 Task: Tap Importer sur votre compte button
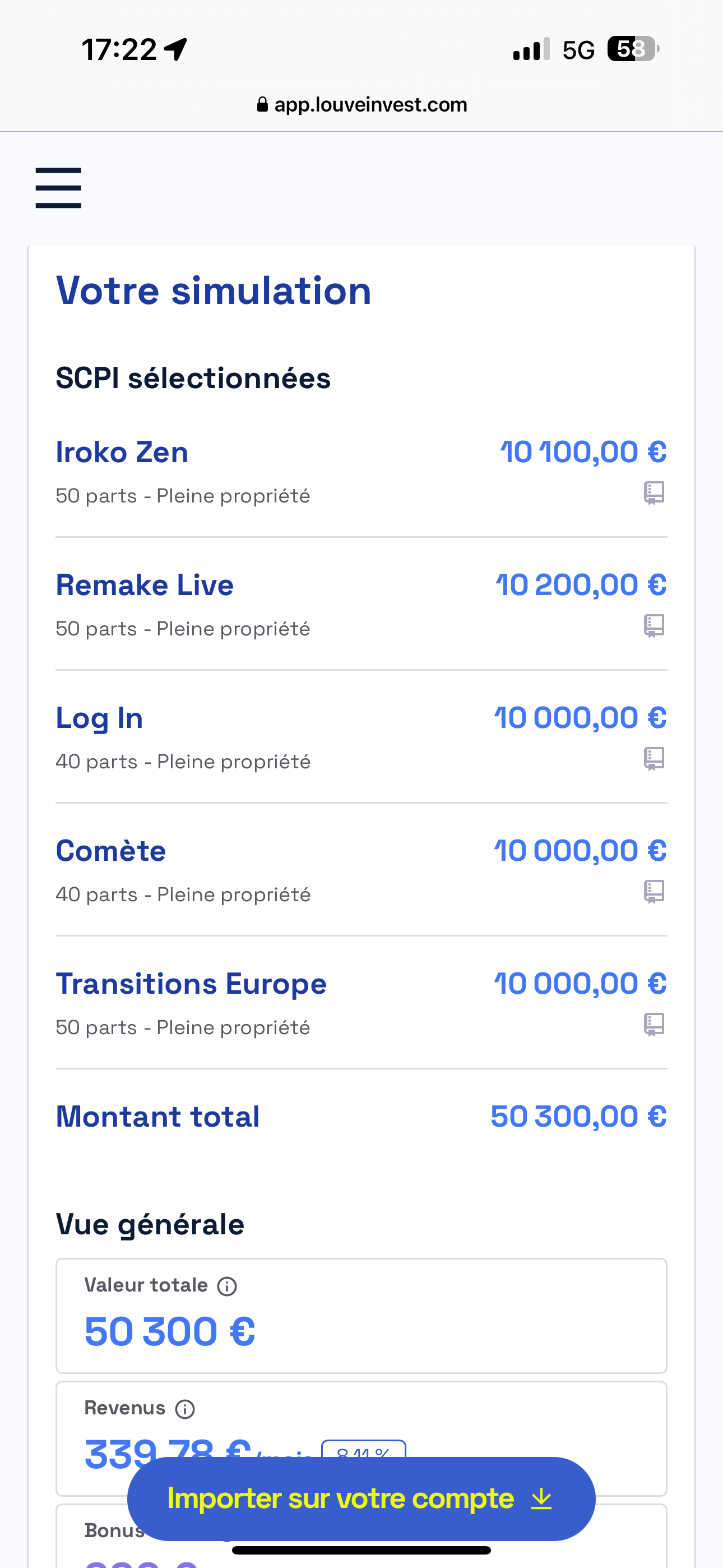tap(361, 1498)
